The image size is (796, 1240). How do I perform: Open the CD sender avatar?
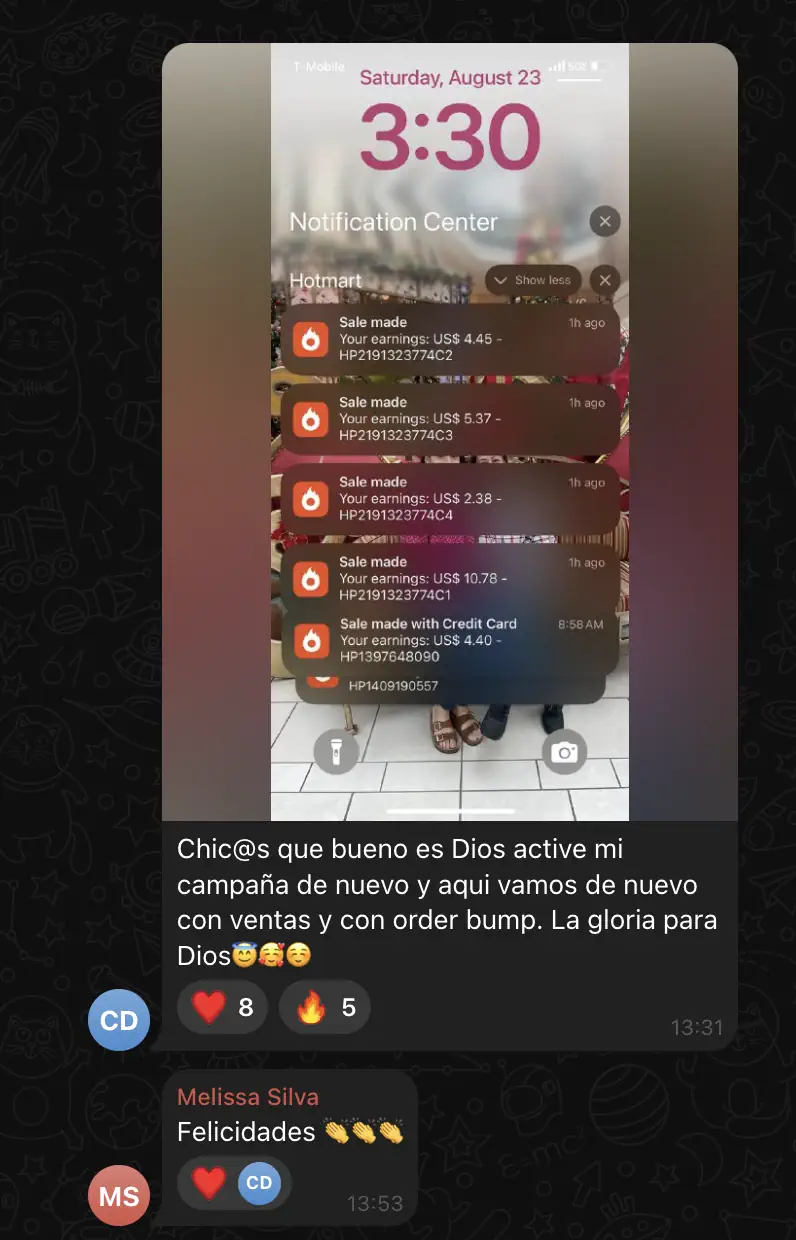[x=119, y=1021]
